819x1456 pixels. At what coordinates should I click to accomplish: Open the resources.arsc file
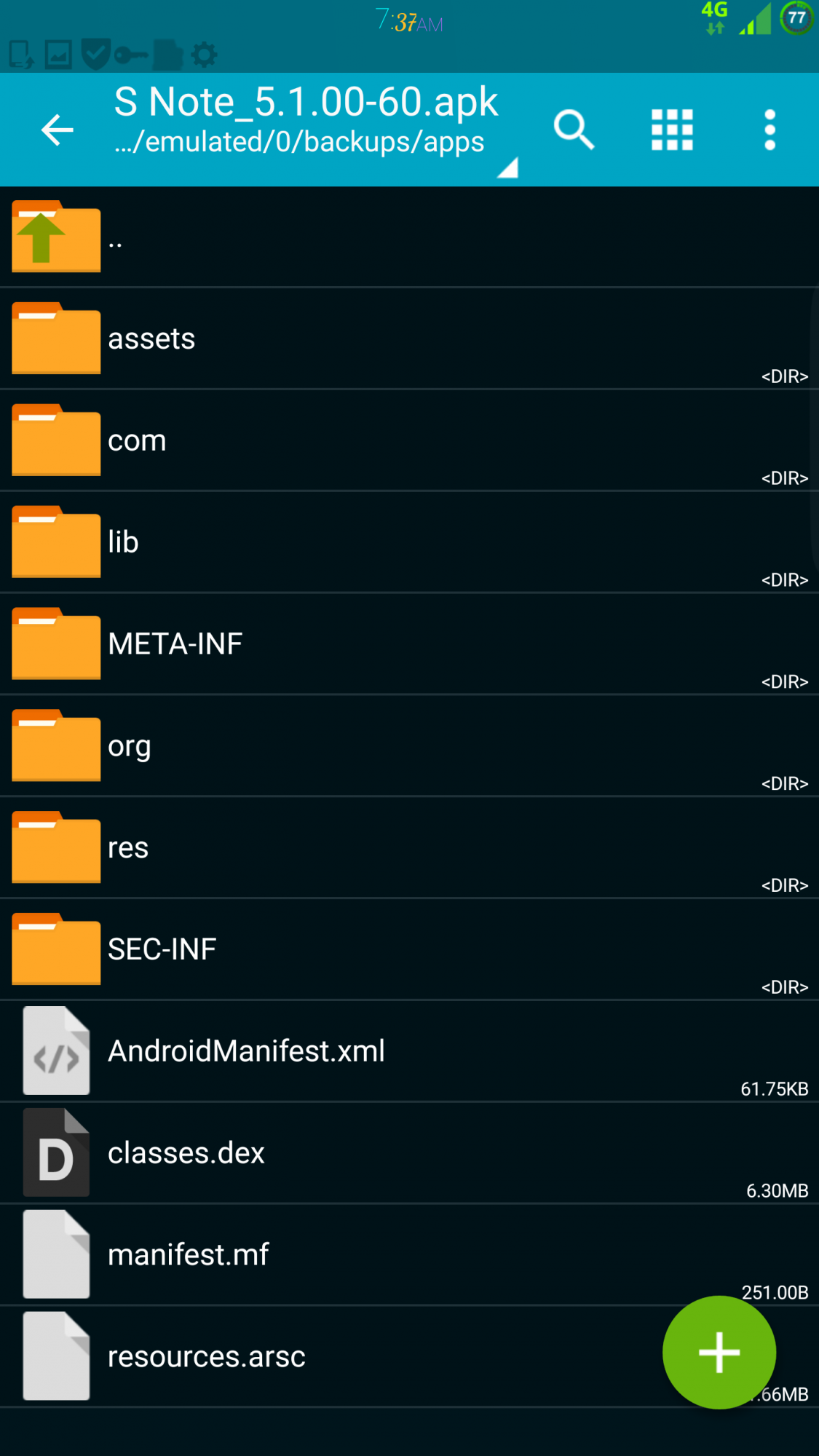click(x=291, y=1357)
